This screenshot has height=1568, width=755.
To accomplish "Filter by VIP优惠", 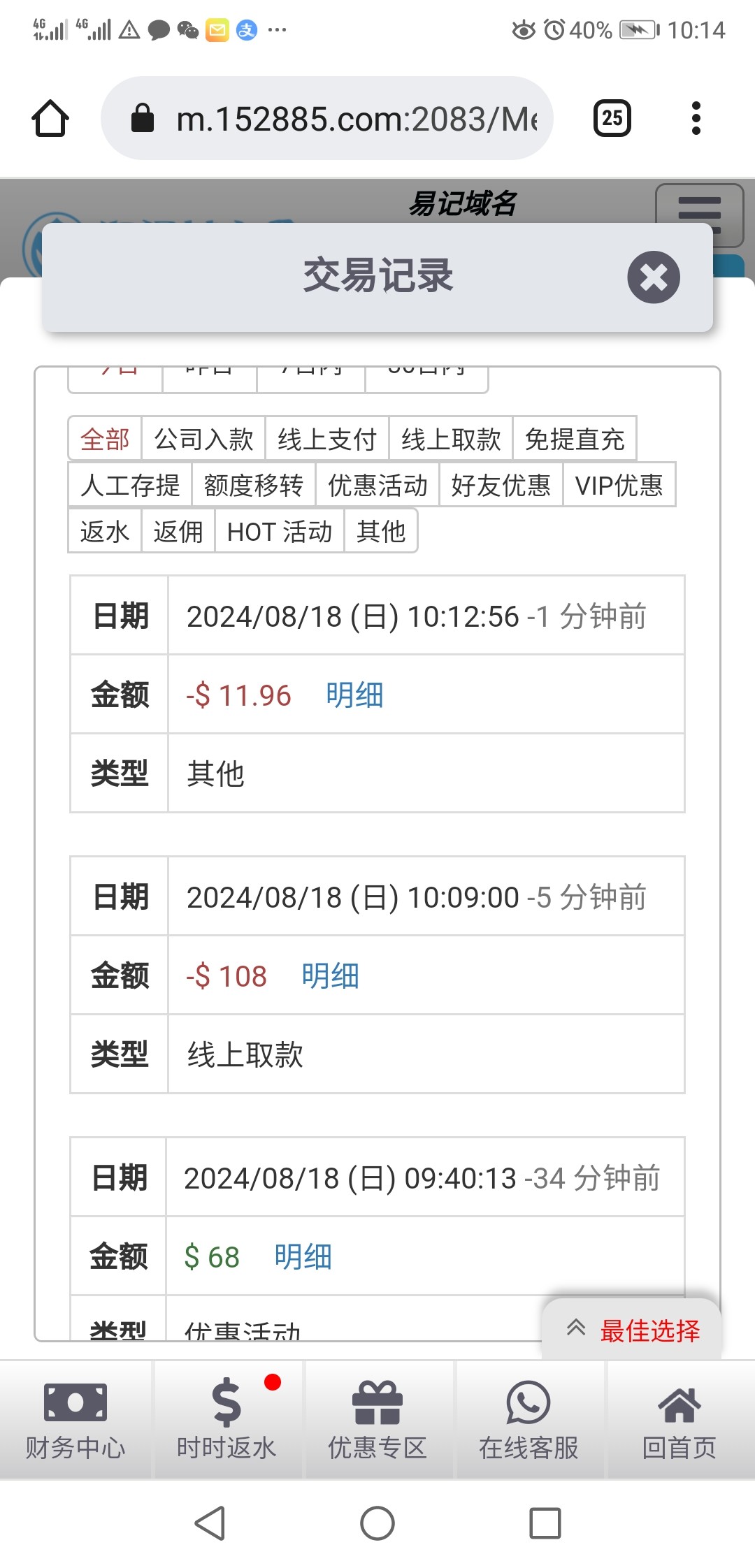I will [619, 485].
